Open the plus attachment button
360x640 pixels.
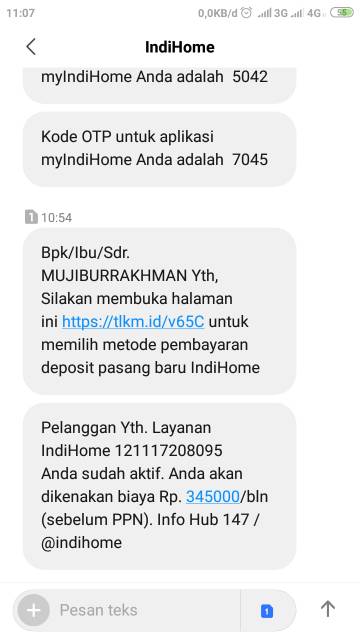34,610
